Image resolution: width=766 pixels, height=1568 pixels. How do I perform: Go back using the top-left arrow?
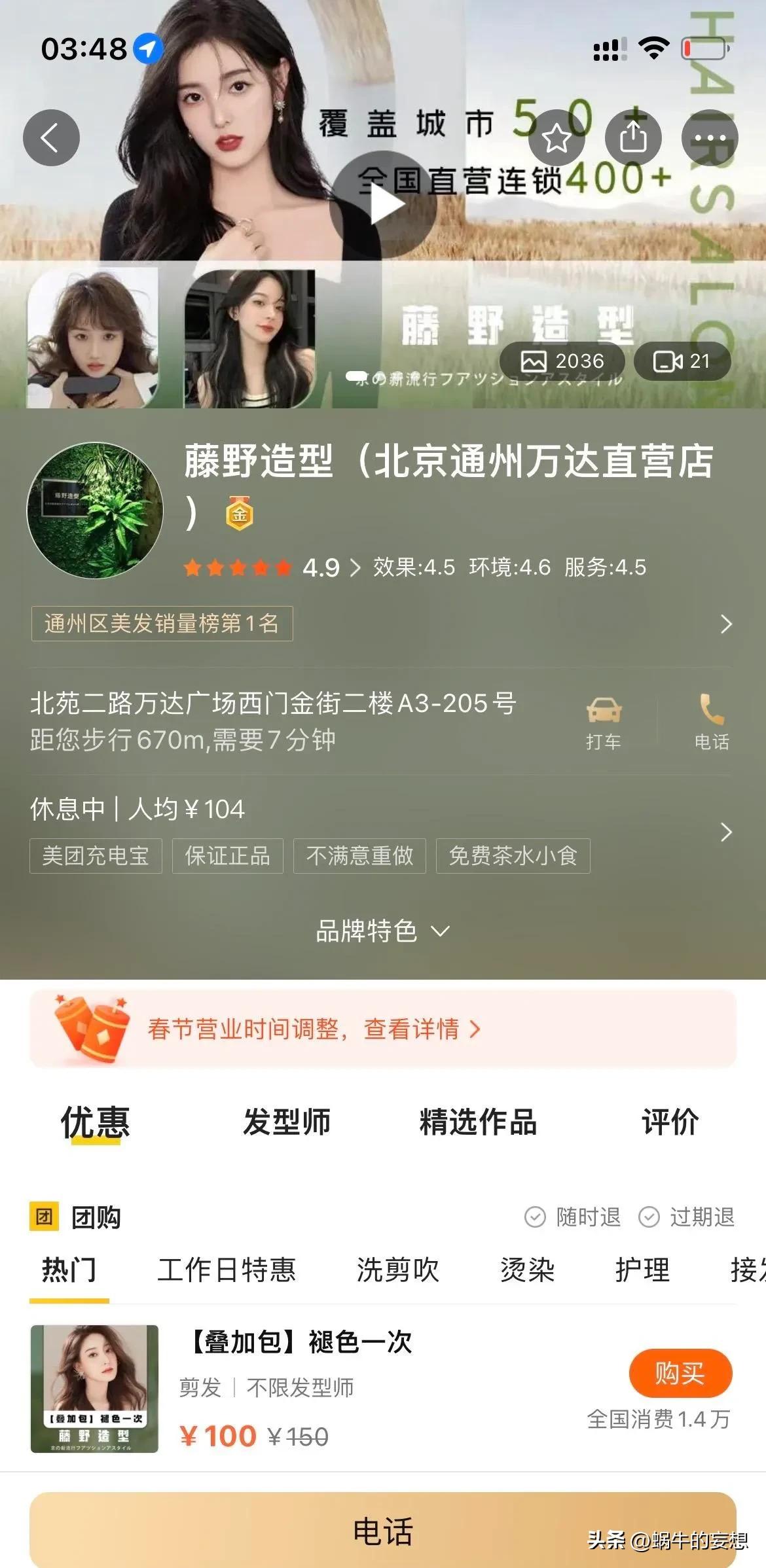point(51,138)
